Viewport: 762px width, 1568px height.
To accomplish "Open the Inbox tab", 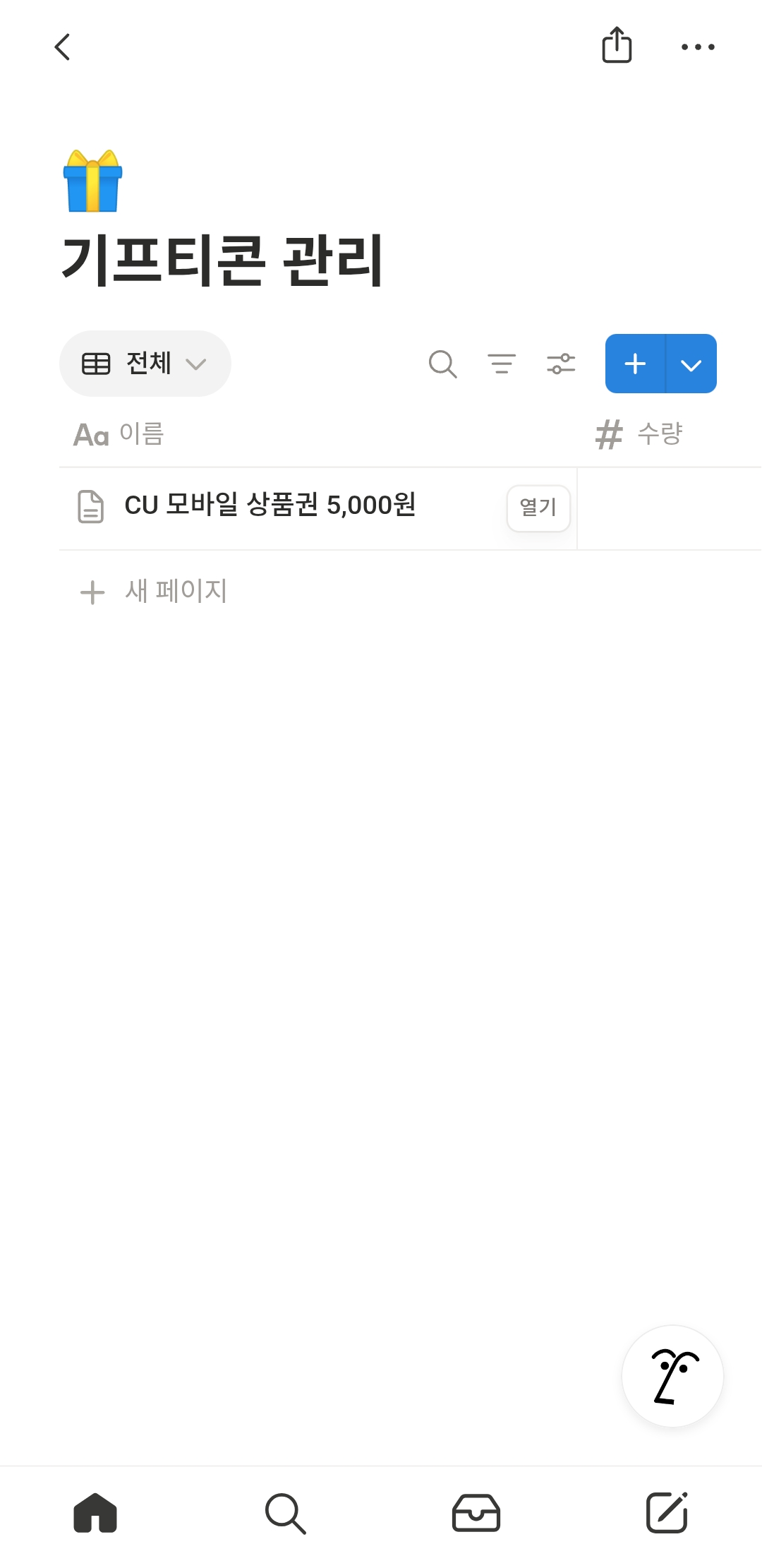I will click(x=476, y=1513).
